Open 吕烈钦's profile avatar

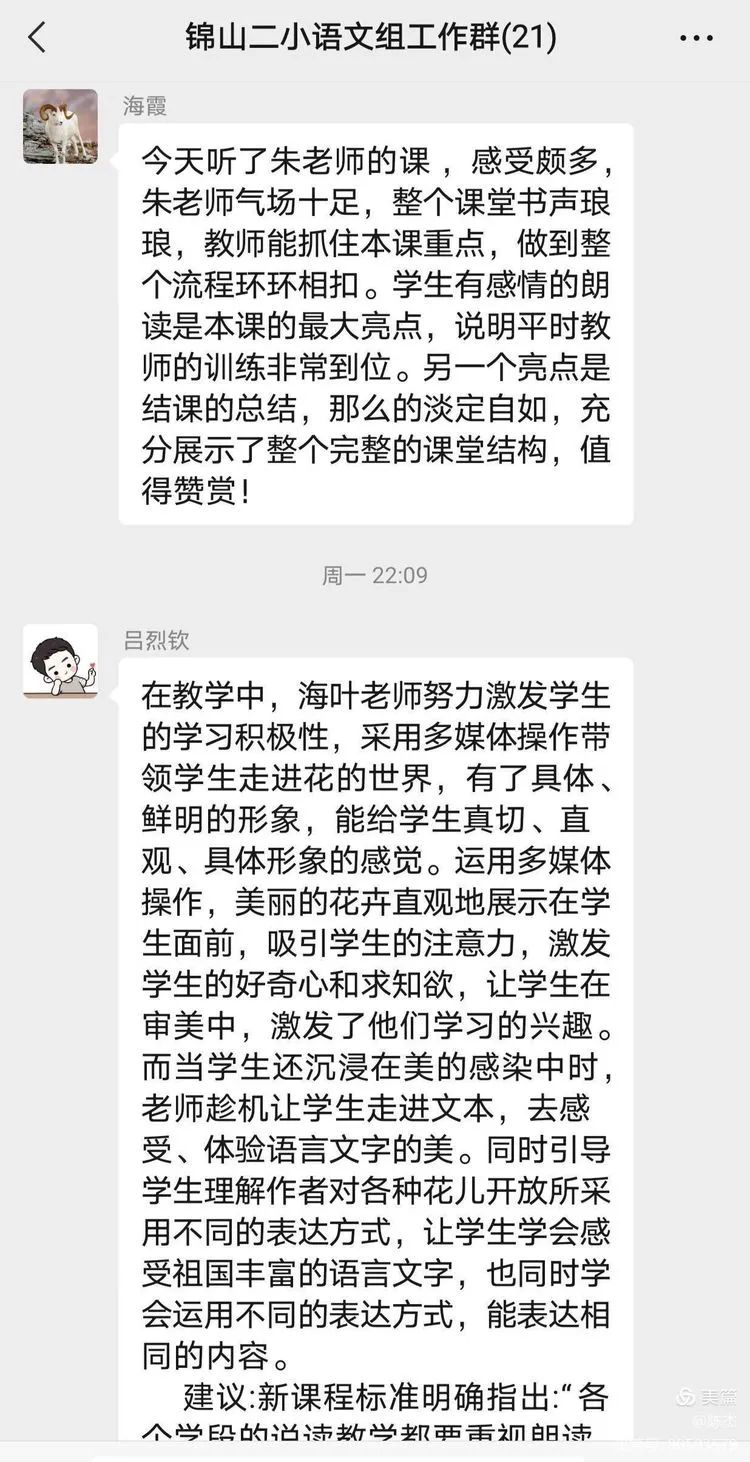[60, 661]
